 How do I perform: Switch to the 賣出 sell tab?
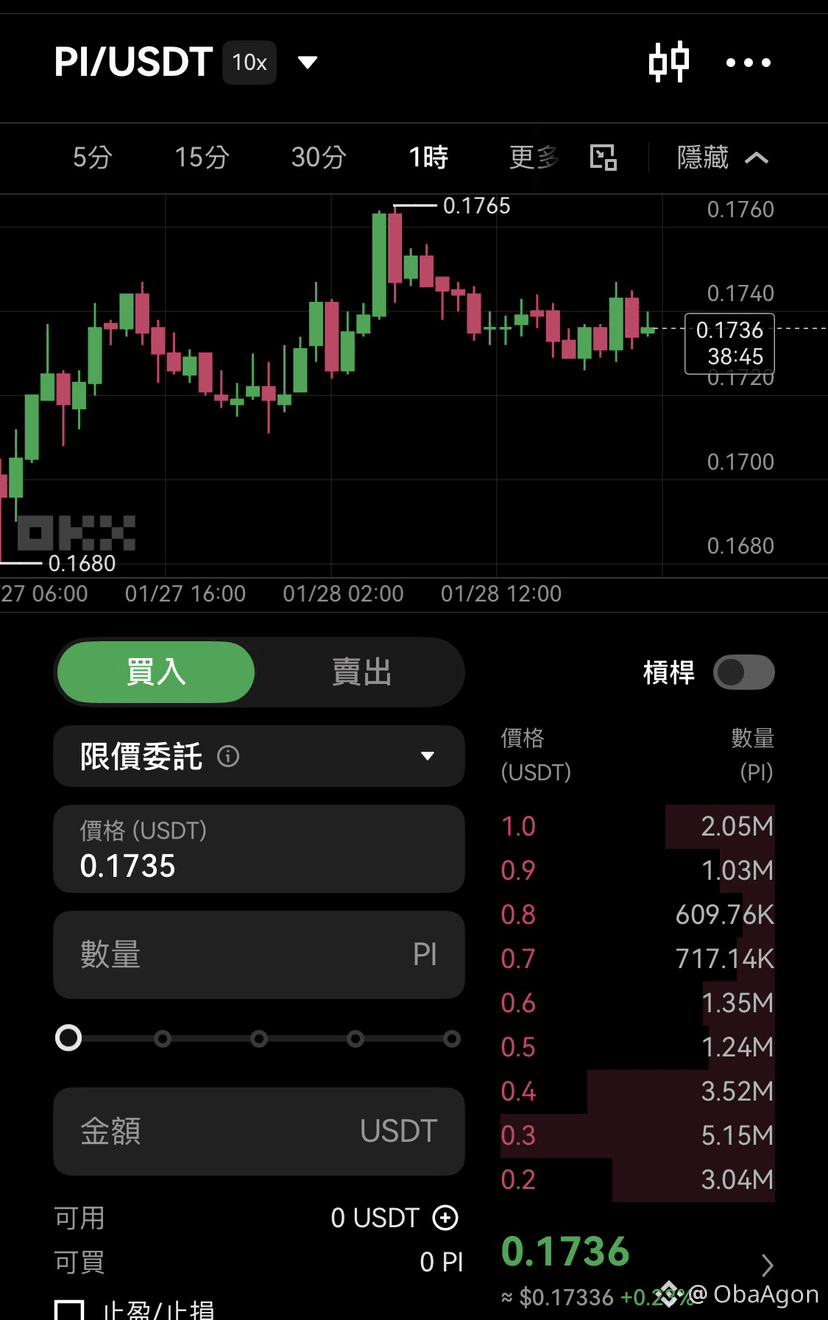point(361,673)
